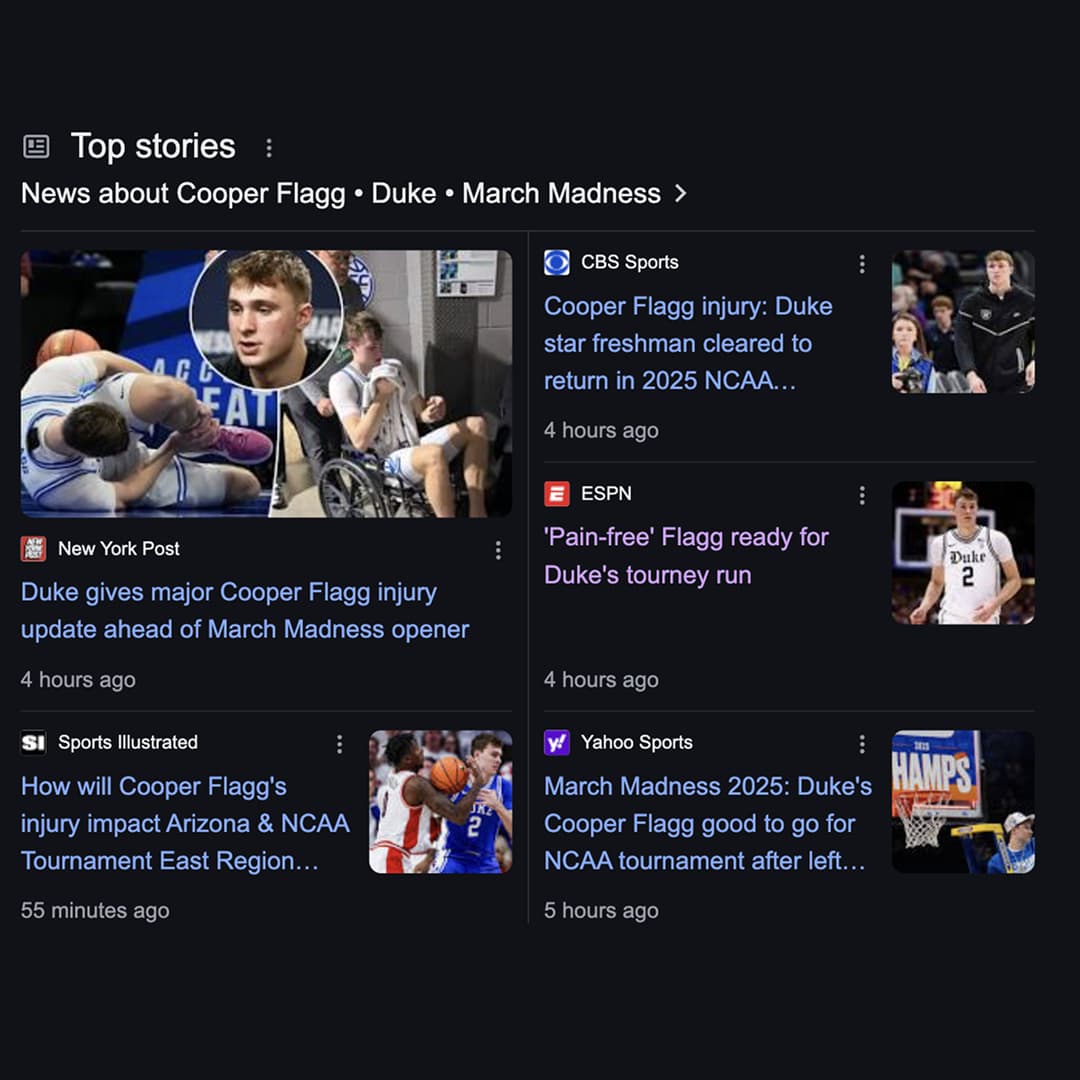1080x1080 pixels.
Task: Open Yahoo Sports March Madness 2025 story
Action: (707, 823)
